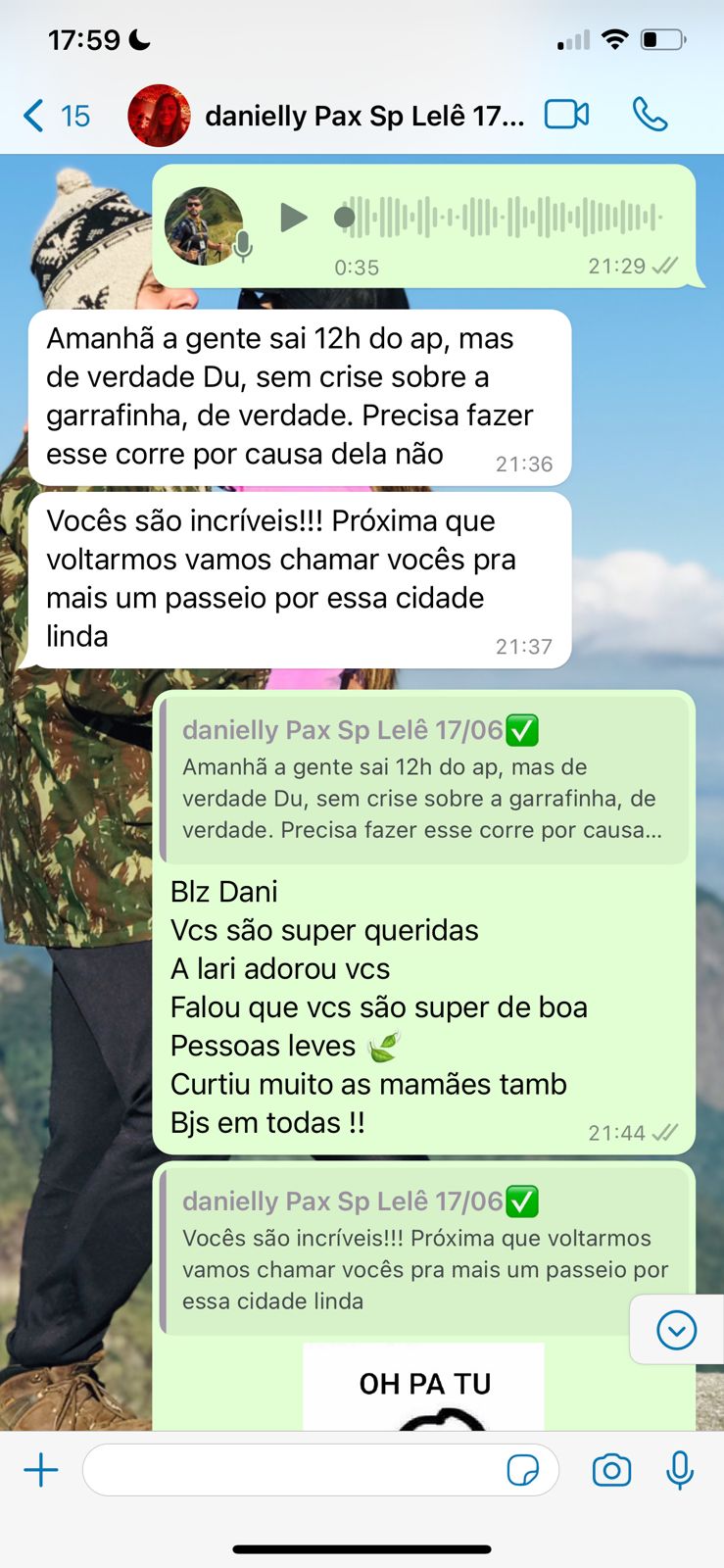The width and height of the screenshot is (724, 1568).
Task: Jump down to the latest messages
Action: pyautogui.click(x=676, y=1330)
